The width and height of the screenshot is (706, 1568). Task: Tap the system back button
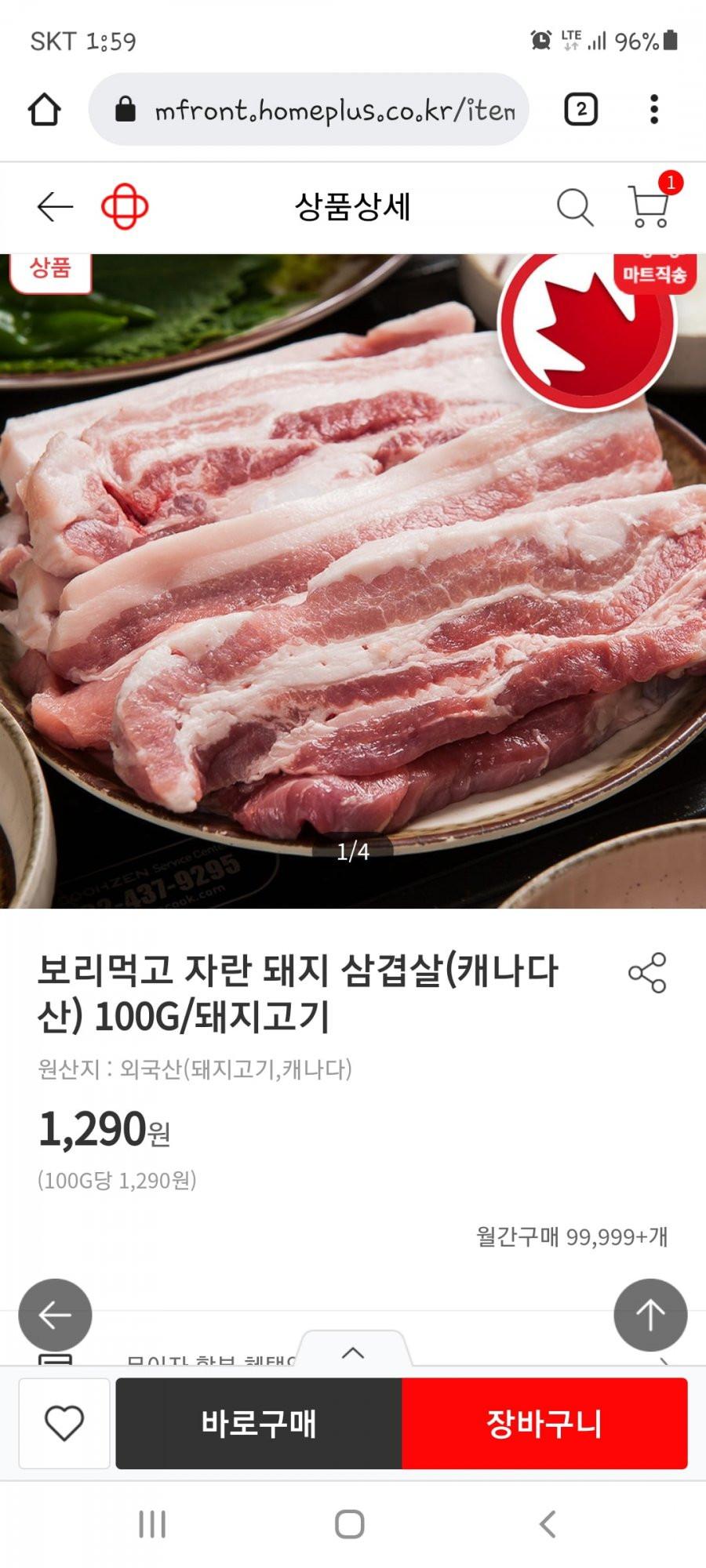pyautogui.click(x=548, y=1524)
